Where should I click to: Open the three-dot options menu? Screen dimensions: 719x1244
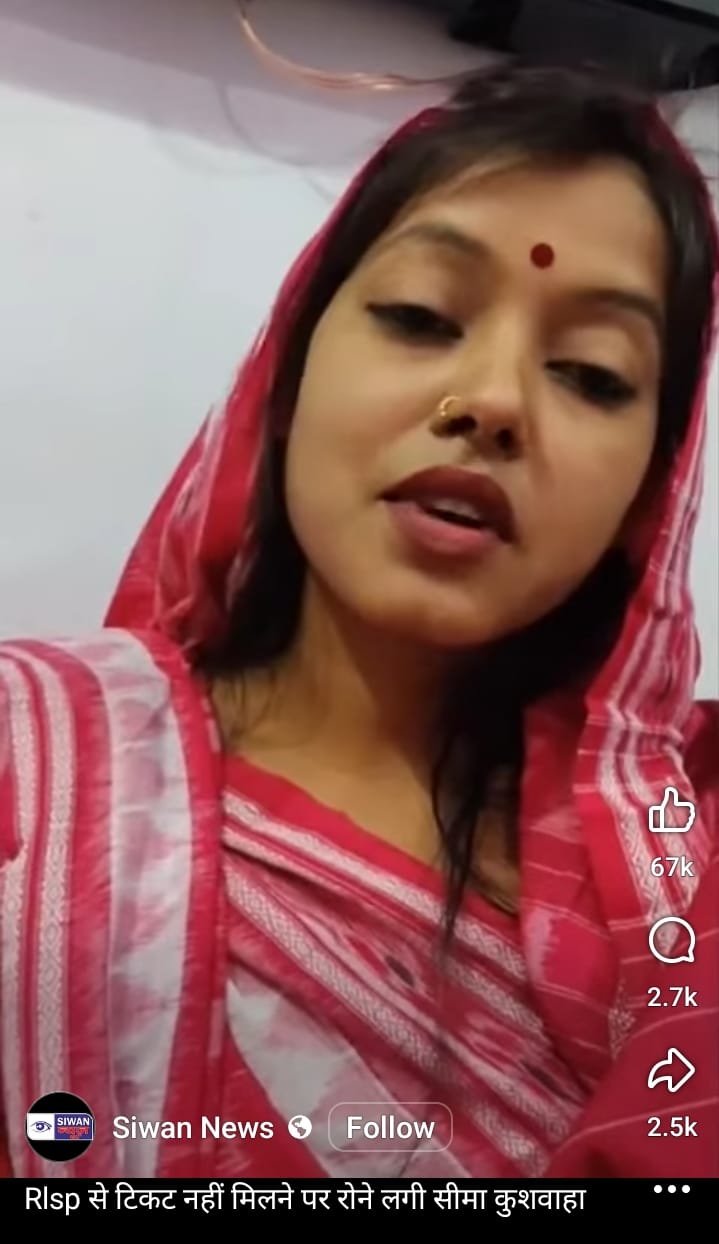tap(671, 1189)
